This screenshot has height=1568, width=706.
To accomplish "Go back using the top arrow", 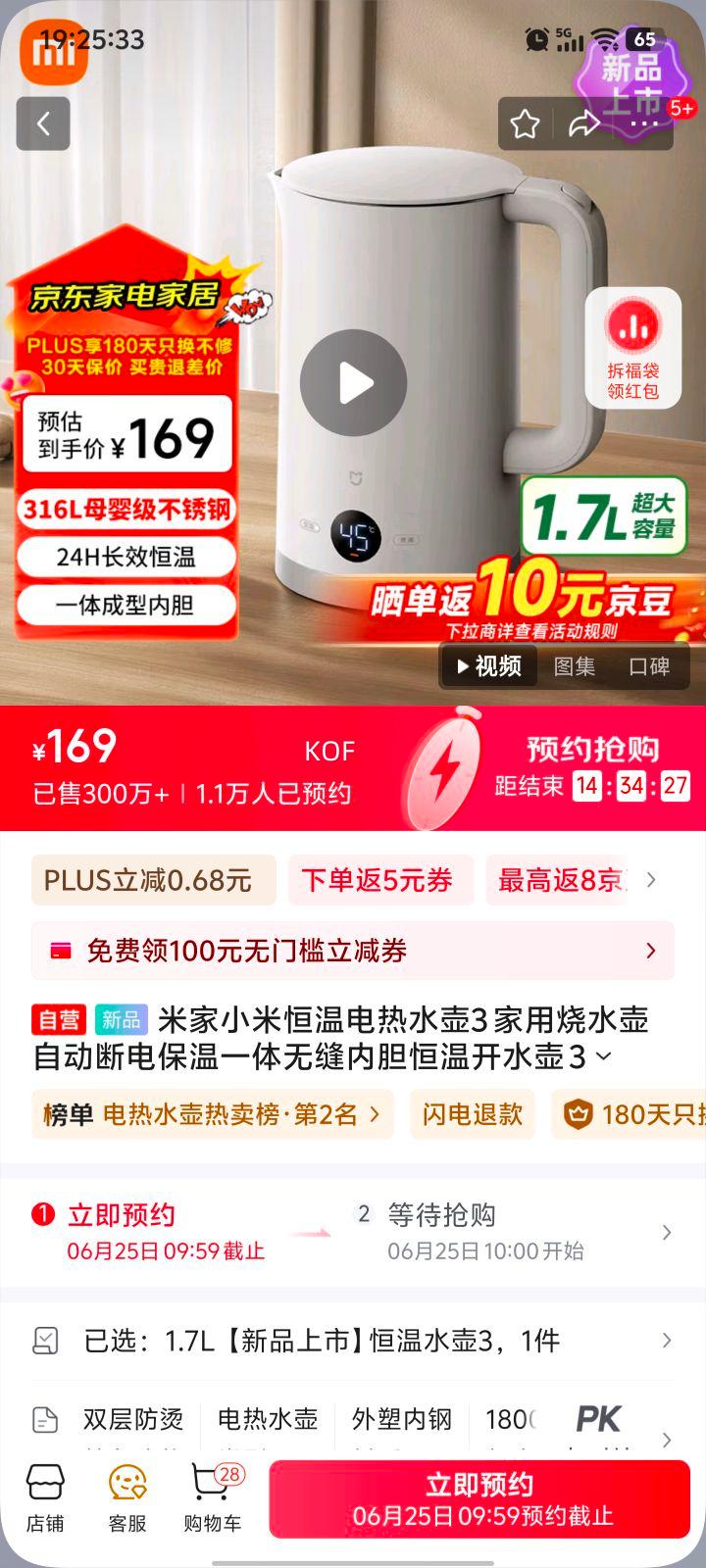I will pyautogui.click(x=43, y=123).
